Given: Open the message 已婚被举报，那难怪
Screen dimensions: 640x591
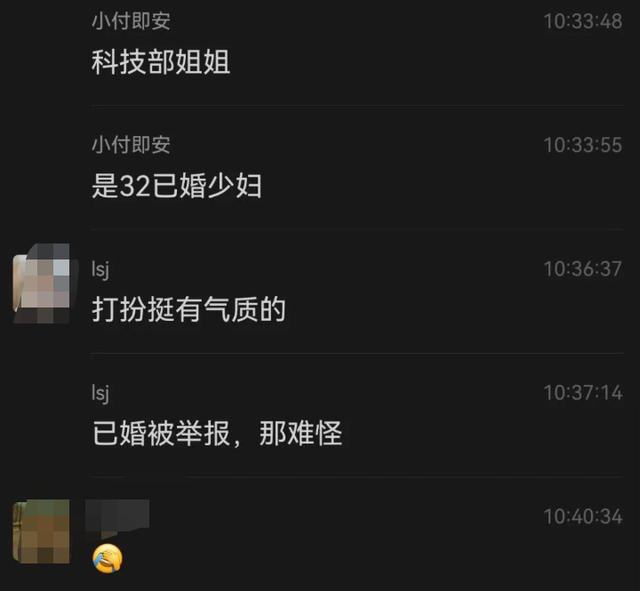Looking at the screenshot, I should click(x=217, y=434).
